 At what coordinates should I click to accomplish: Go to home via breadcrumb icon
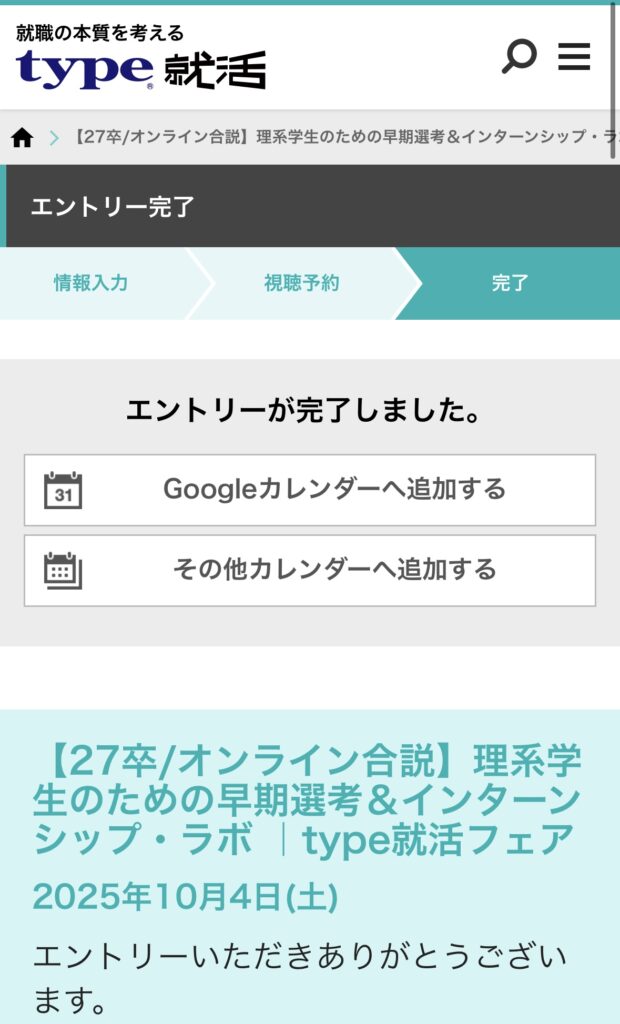[23, 138]
